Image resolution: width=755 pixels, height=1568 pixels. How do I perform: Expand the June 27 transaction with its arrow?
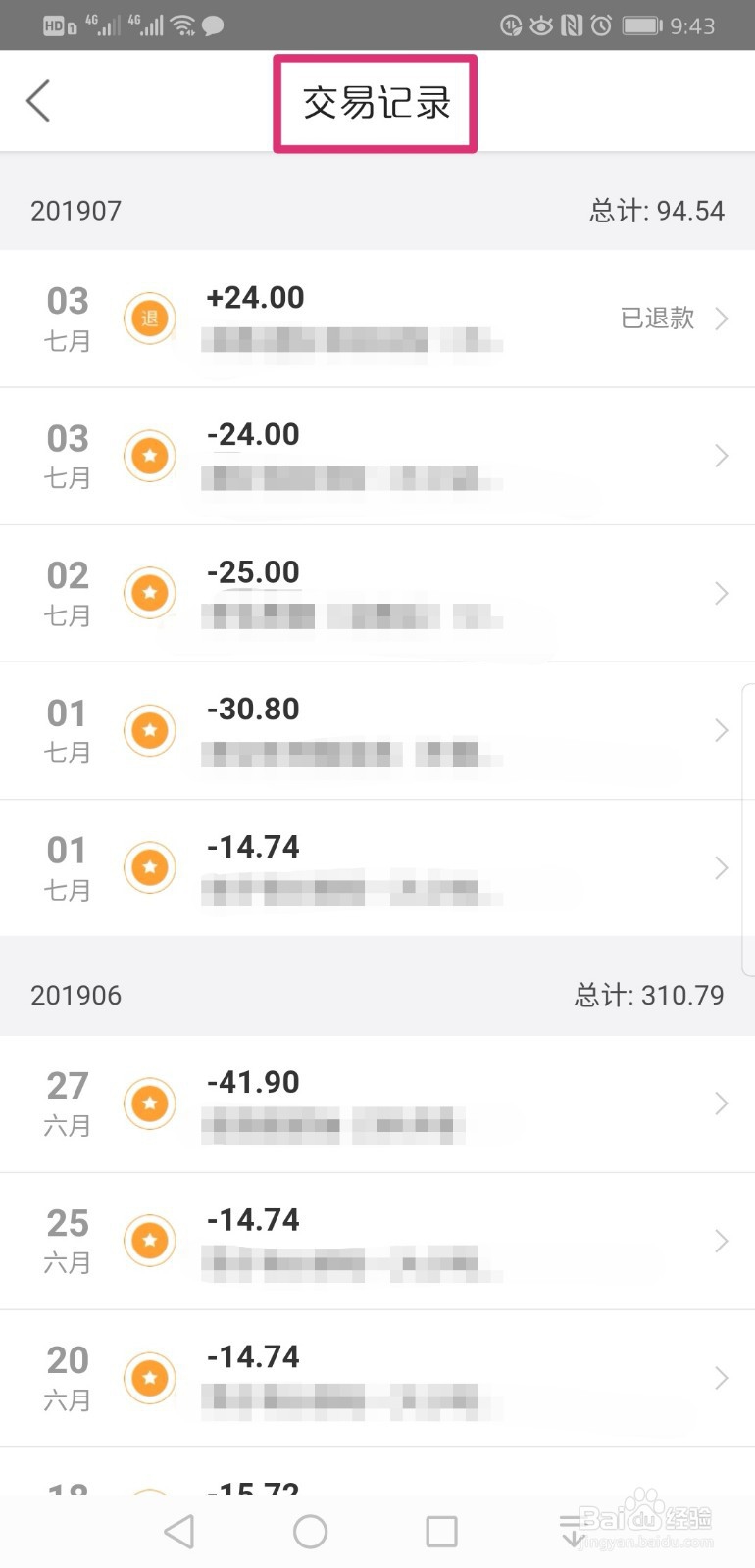pyautogui.click(x=722, y=1102)
